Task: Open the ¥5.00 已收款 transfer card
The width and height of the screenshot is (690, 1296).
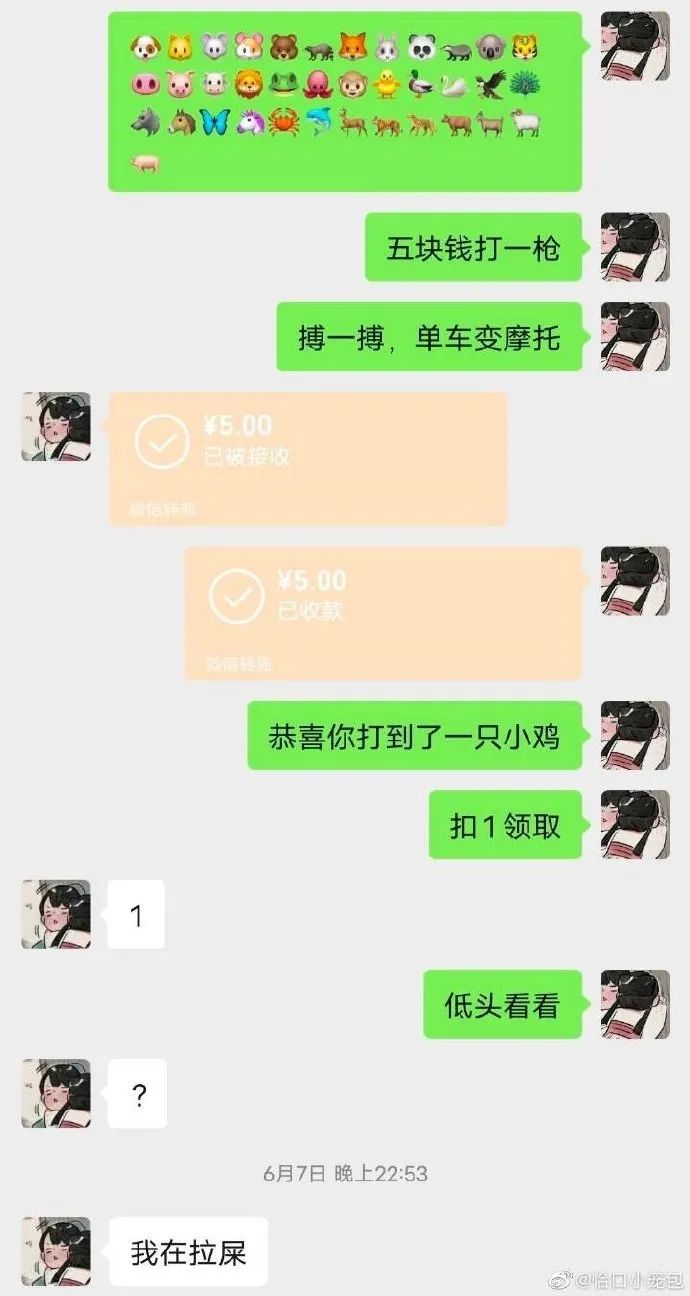Action: [382, 612]
